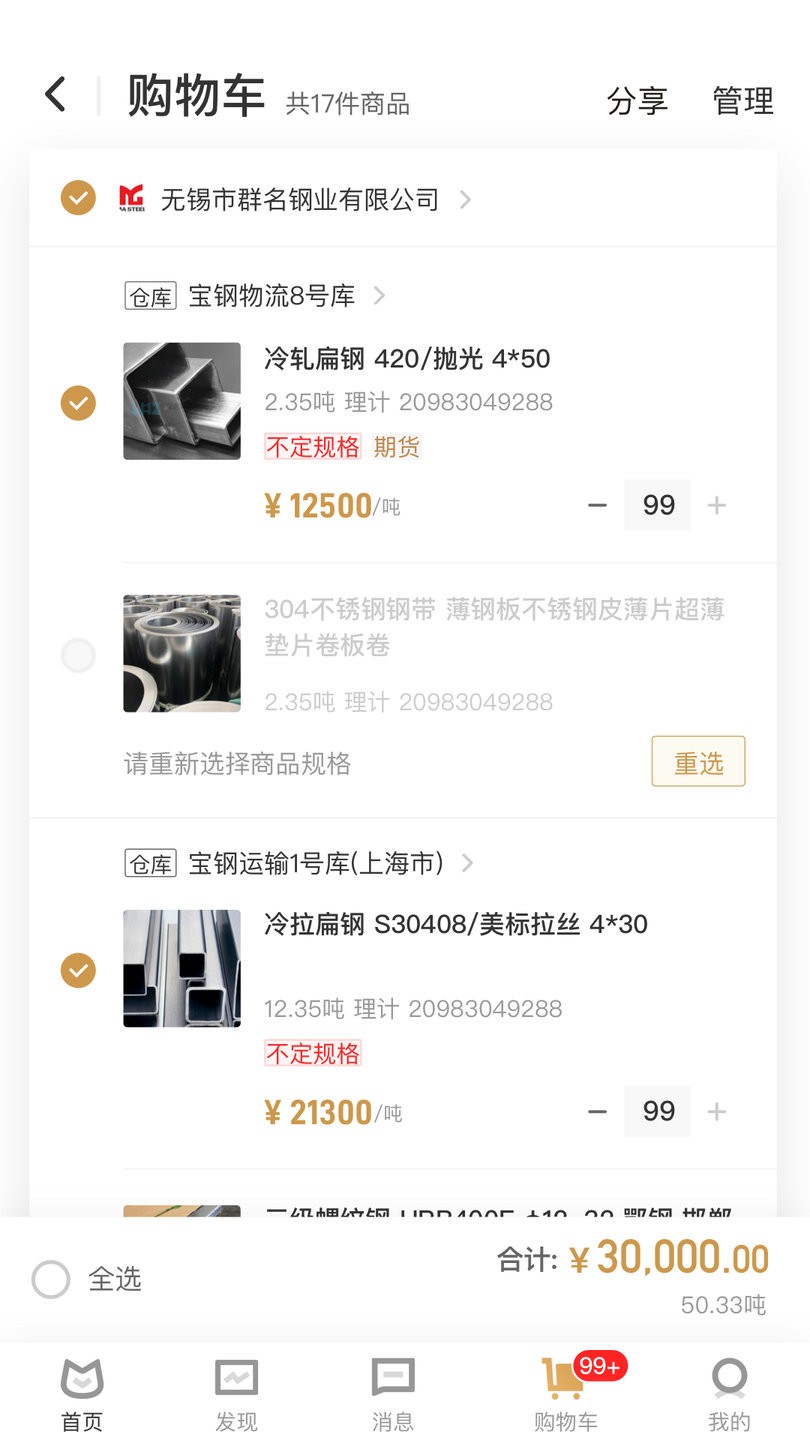Deselect the 冷拉扁钢 S30408 item
This screenshot has width=810, height=1440.
tap(78, 970)
